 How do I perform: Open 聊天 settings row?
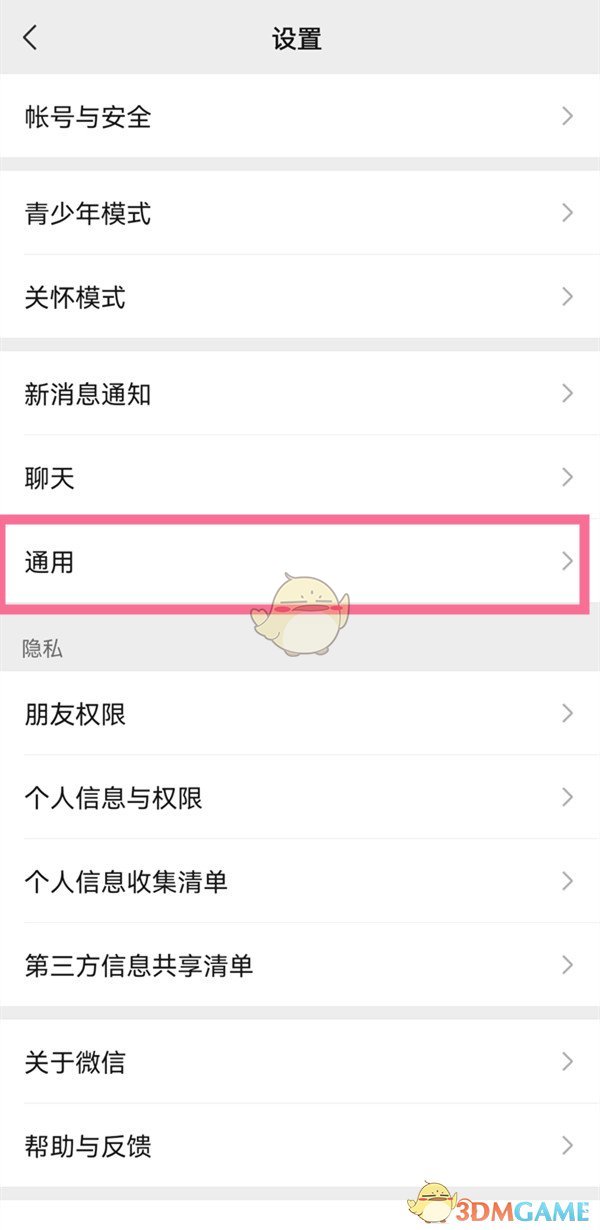tap(299, 477)
